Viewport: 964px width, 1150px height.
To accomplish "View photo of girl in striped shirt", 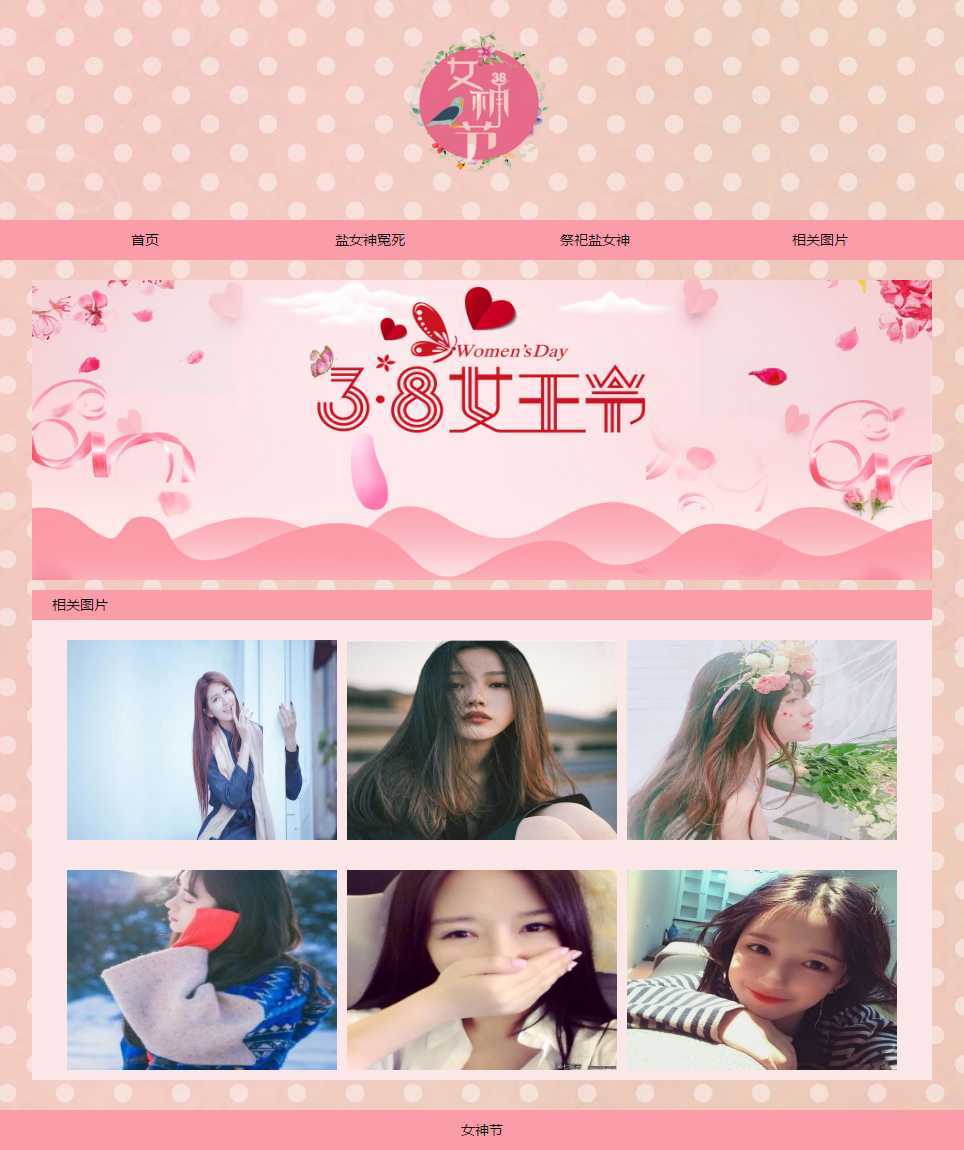I will pos(762,970).
